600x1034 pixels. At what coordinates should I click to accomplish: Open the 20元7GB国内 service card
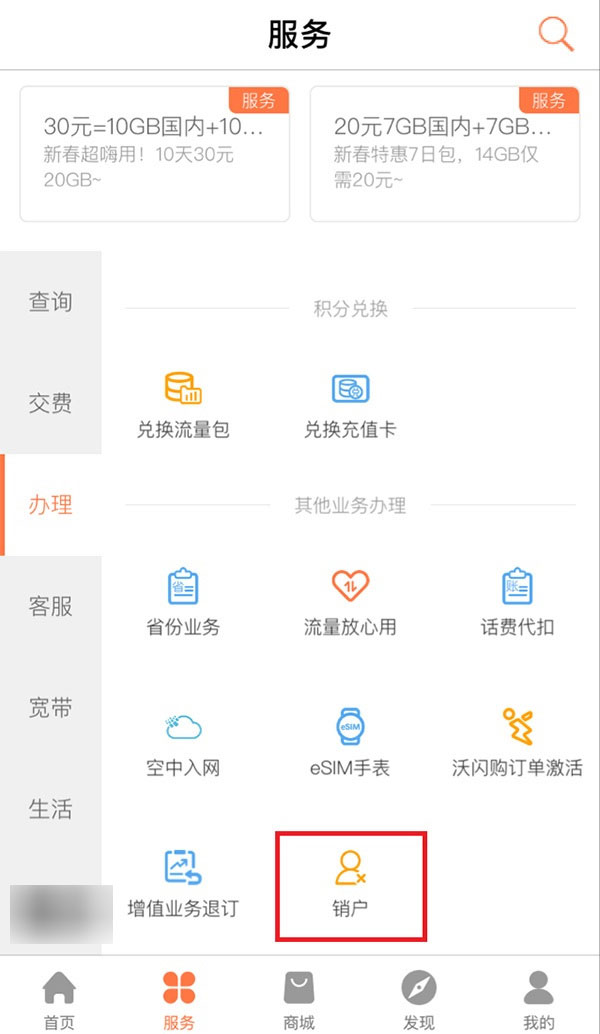point(445,153)
